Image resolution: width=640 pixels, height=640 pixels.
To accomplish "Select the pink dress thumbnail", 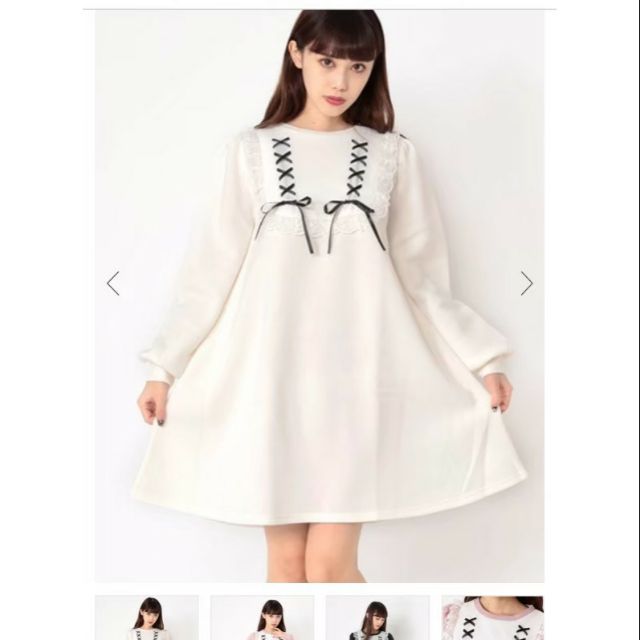I will point(262,618).
